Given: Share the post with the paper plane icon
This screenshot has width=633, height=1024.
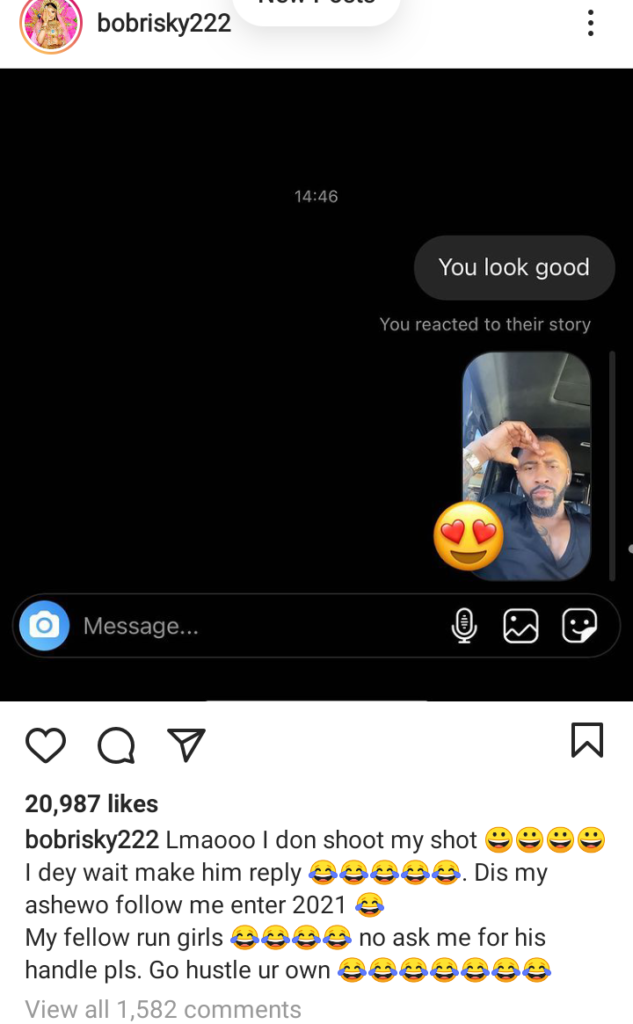Looking at the screenshot, I should point(186,743).
